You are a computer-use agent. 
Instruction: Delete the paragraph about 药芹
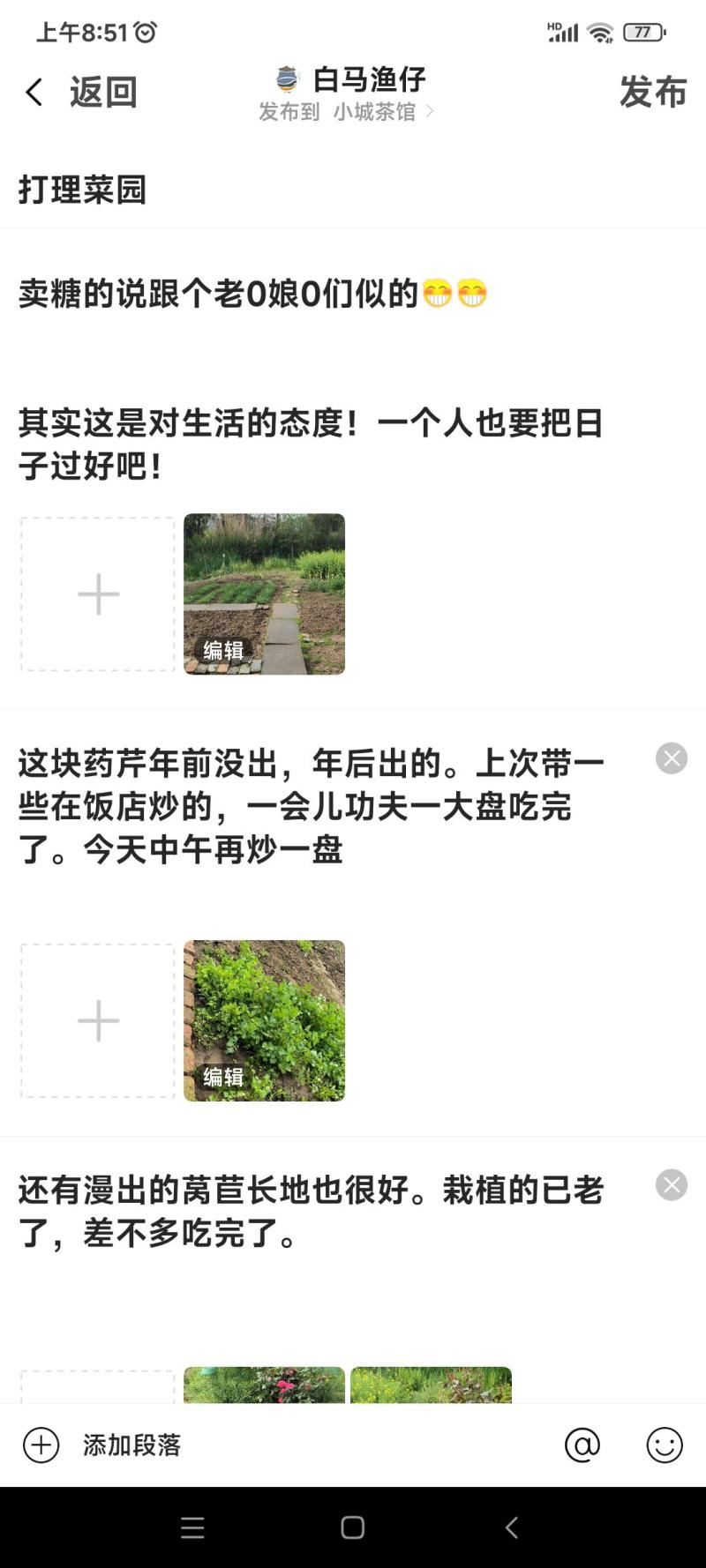pyautogui.click(x=672, y=758)
